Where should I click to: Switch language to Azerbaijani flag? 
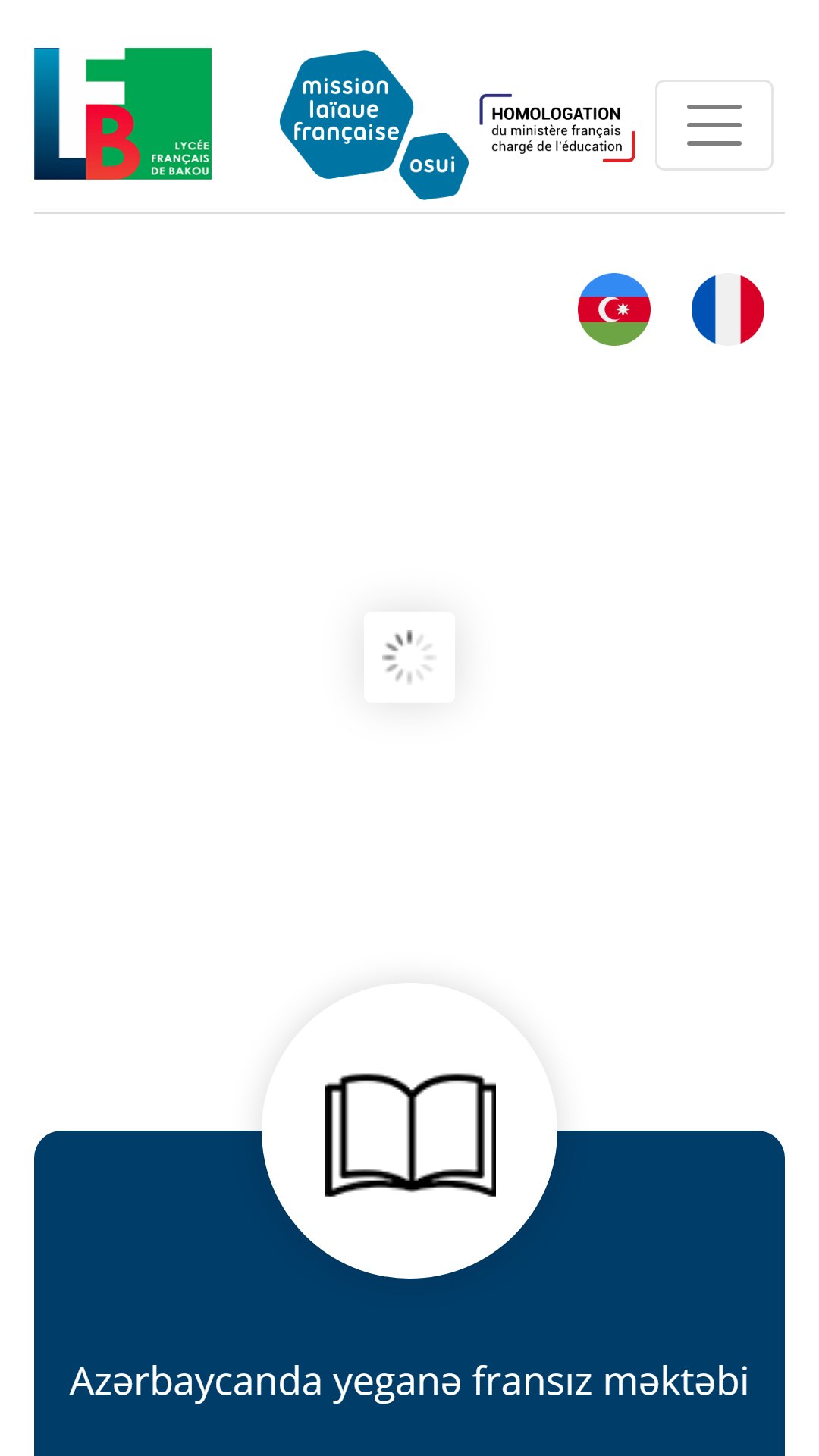point(614,309)
